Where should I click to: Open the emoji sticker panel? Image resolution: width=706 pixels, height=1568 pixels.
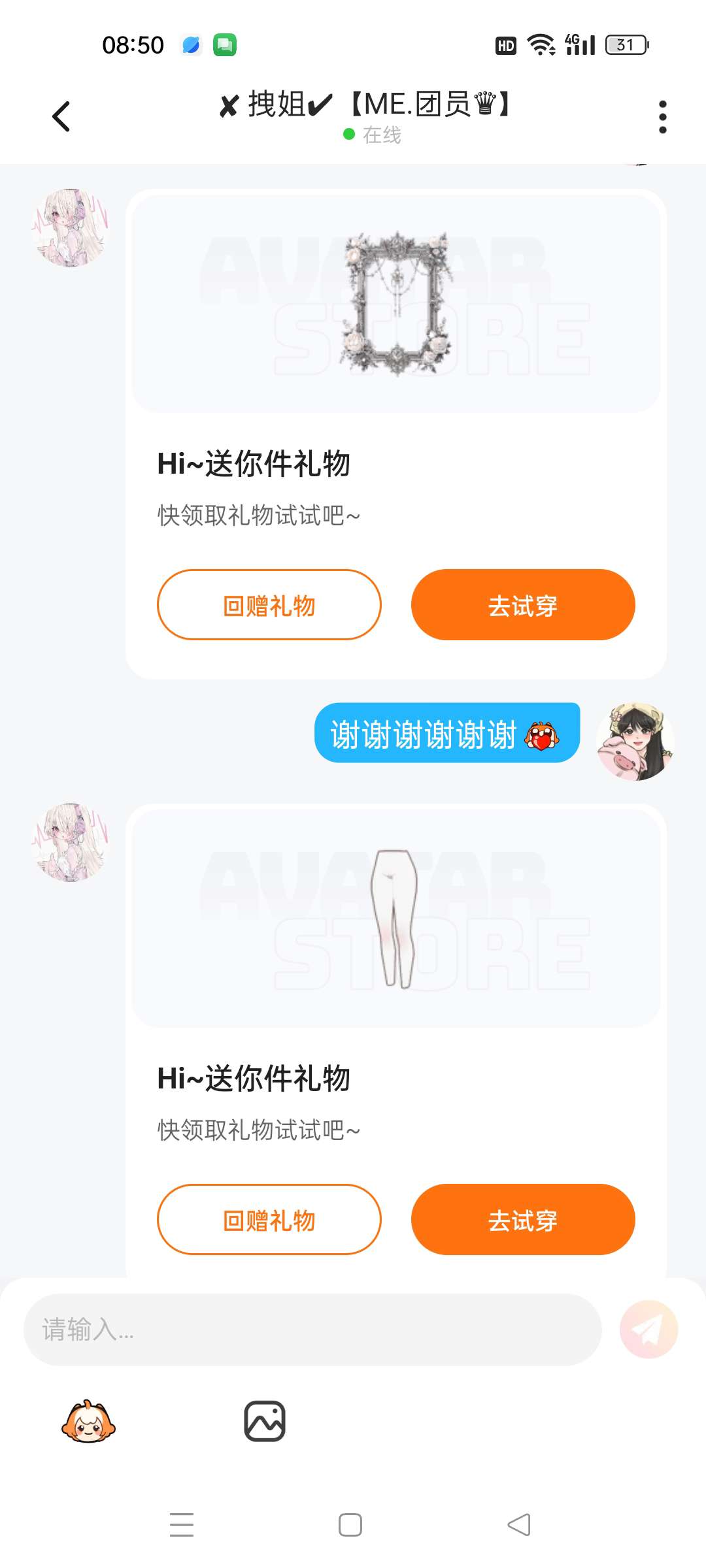click(x=88, y=1422)
